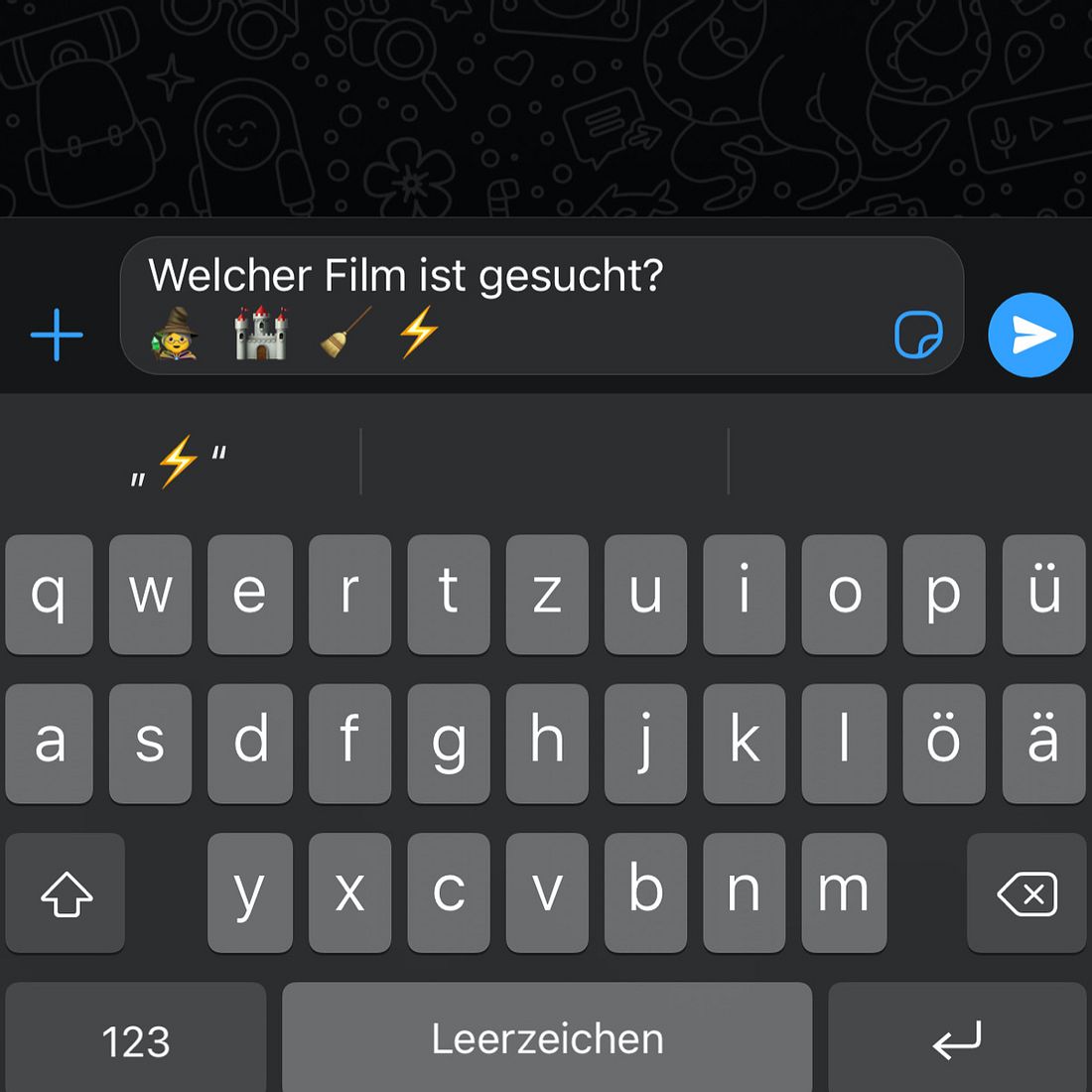Delete last character with backspace key
This screenshot has width=1092, height=1092.
1026,893
